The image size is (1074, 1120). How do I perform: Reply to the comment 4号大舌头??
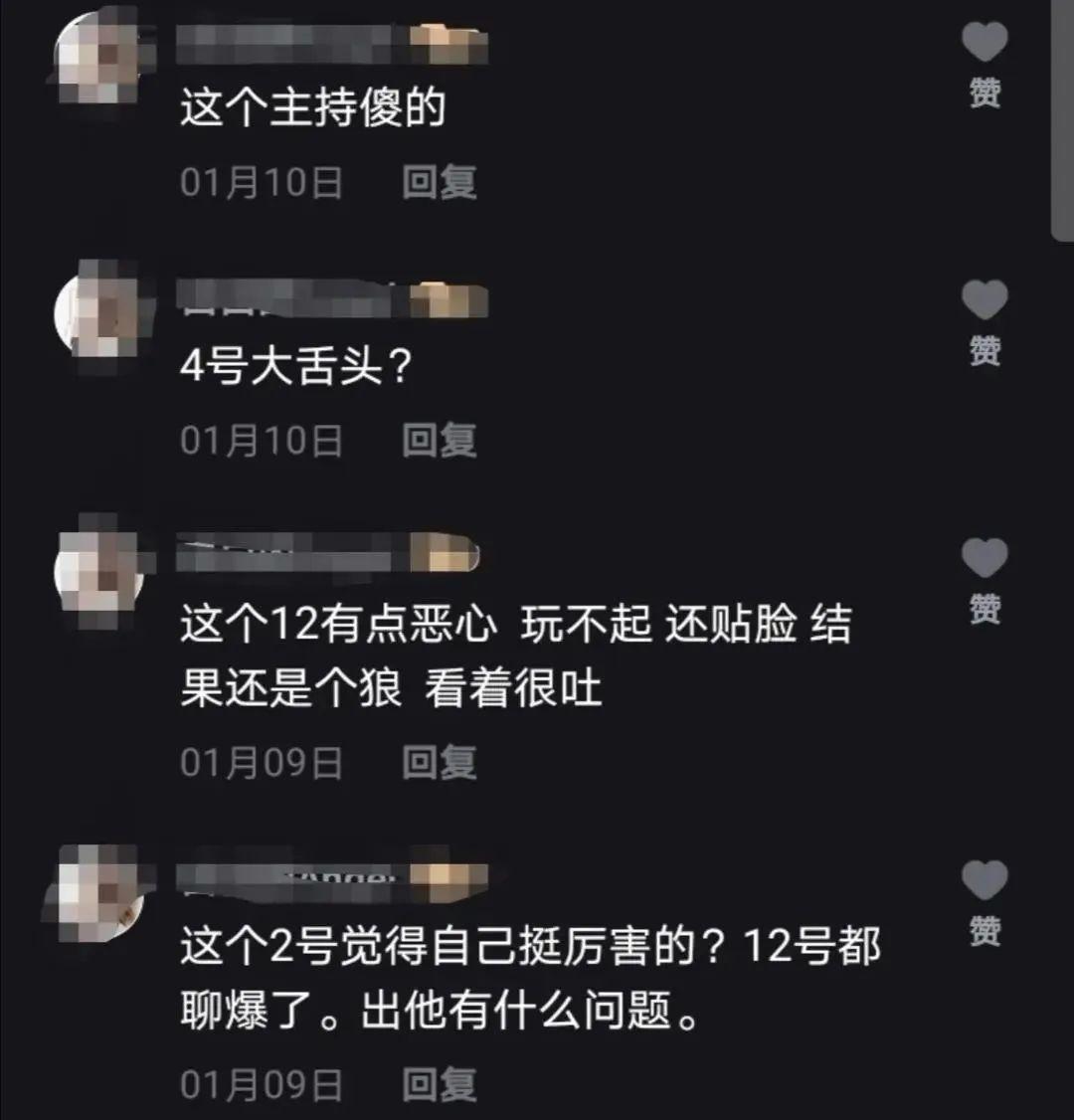point(439,441)
